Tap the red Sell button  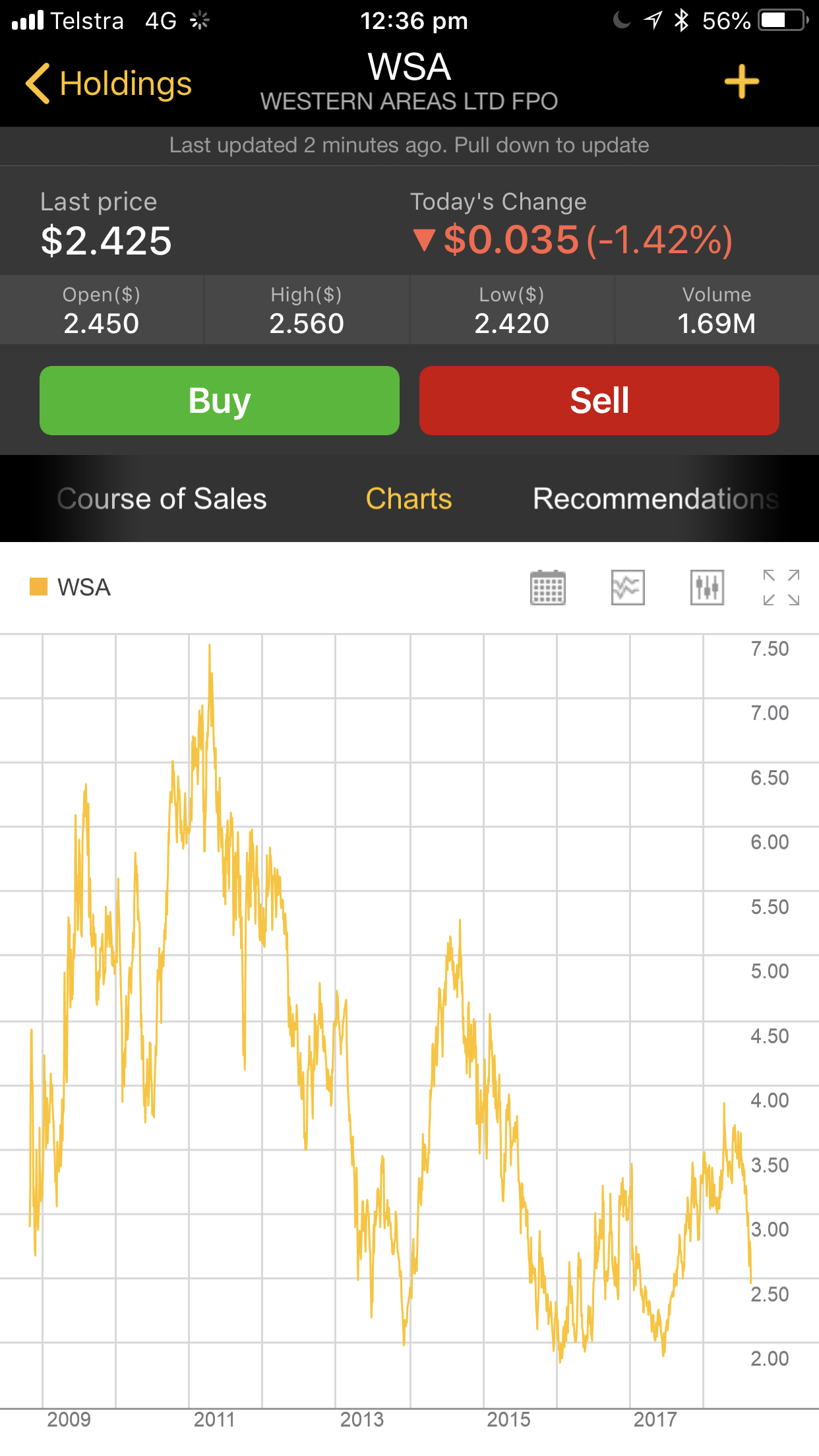pyautogui.click(x=599, y=400)
